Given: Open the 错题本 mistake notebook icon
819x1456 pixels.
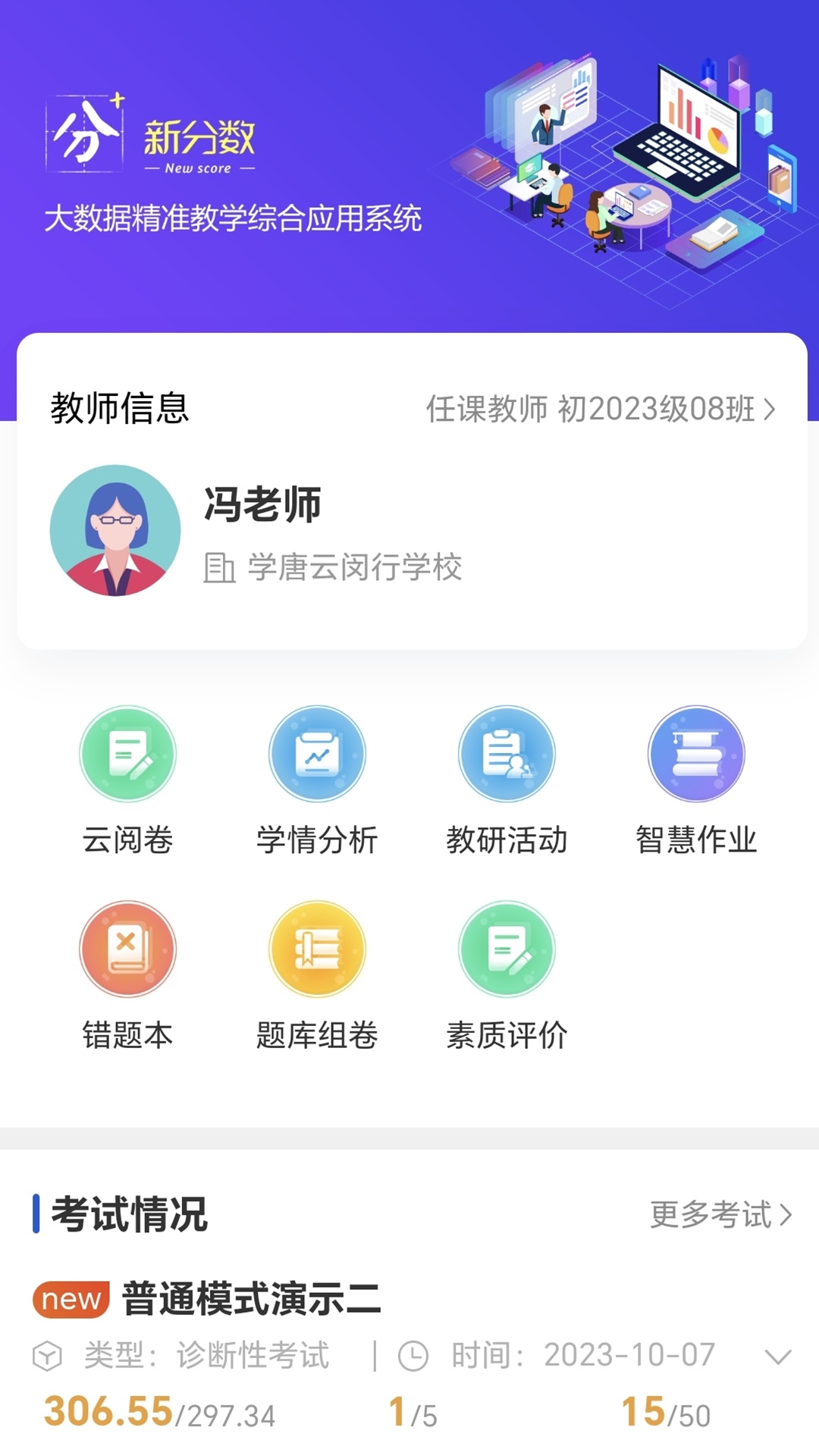Looking at the screenshot, I should (x=127, y=949).
